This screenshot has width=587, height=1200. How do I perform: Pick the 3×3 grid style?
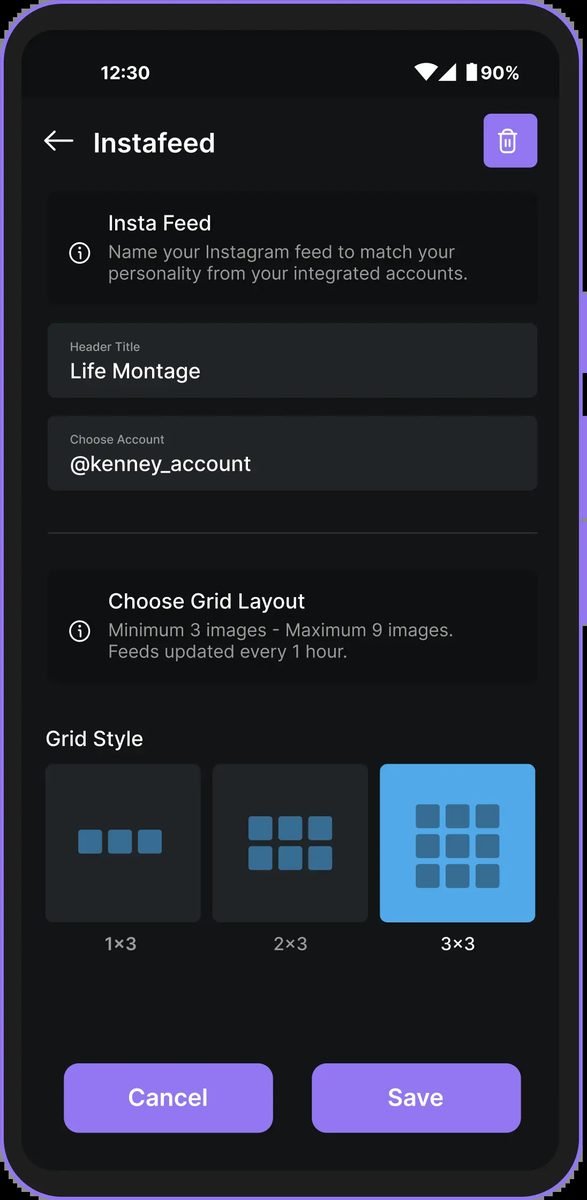pyautogui.click(x=457, y=843)
